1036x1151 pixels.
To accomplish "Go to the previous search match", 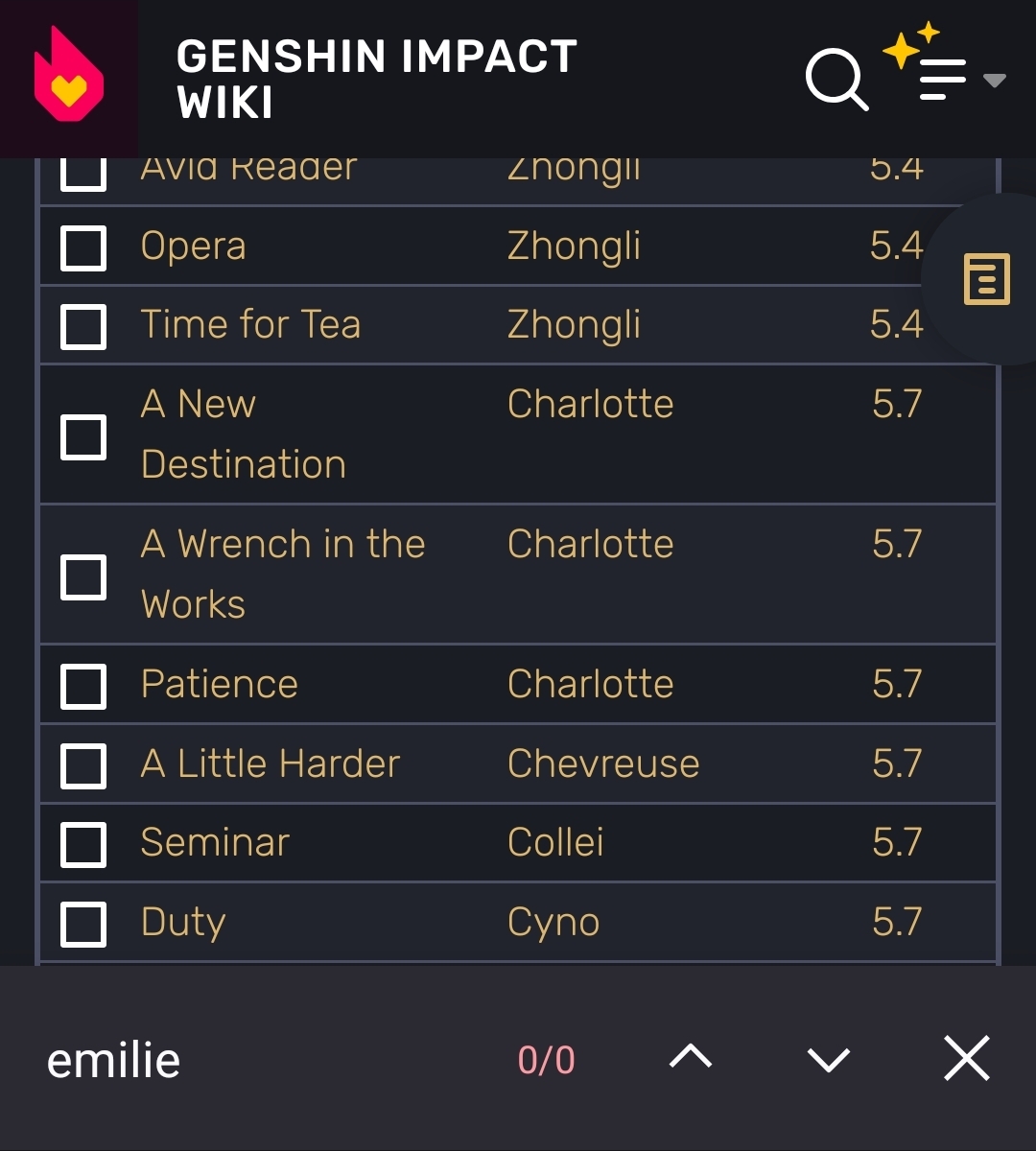I will pos(691,1059).
